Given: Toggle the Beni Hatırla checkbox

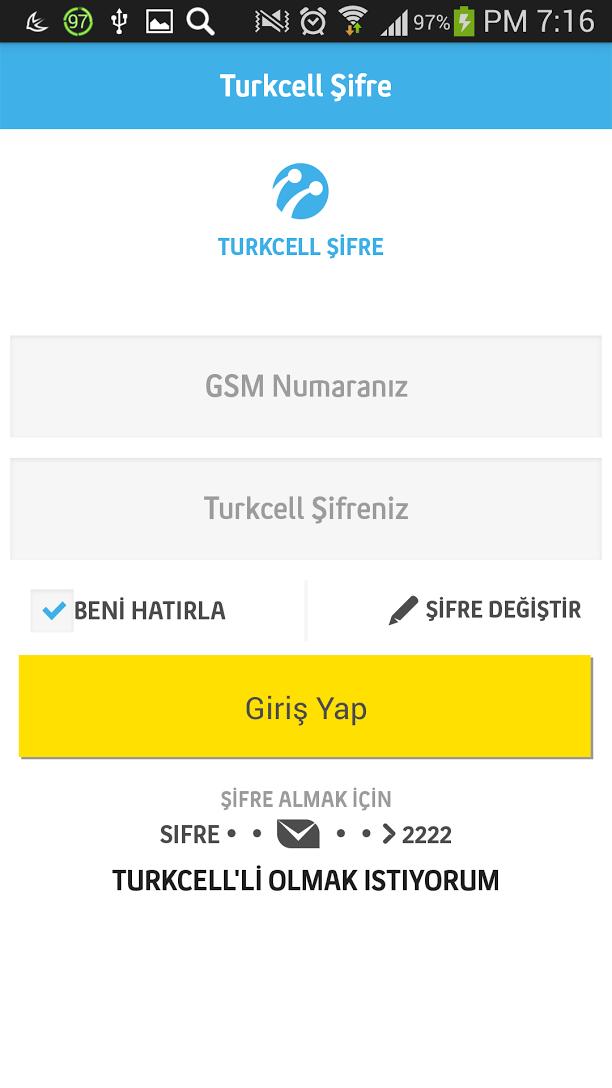Looking at the screenshot, I should (50, 610).
